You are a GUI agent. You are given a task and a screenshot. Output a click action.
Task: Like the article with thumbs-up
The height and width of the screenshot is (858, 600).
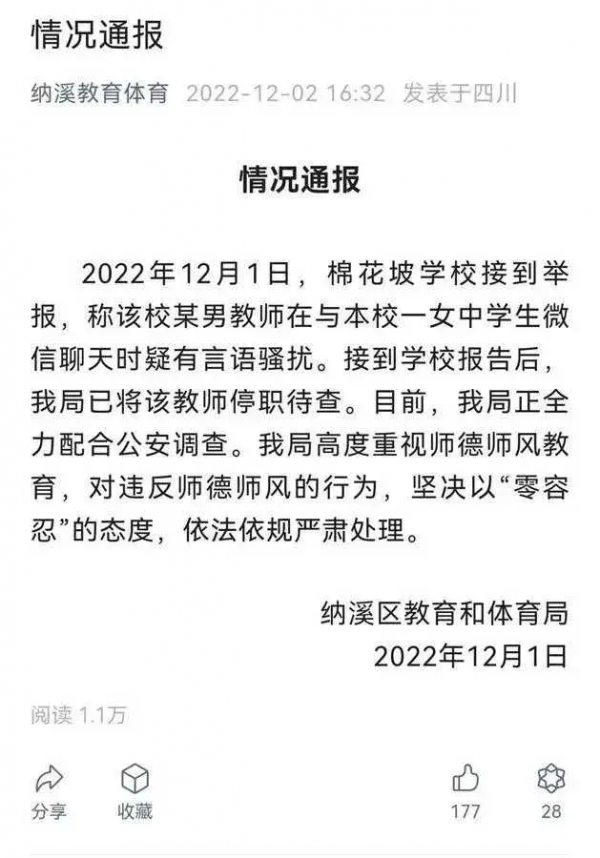coord(466,778)
